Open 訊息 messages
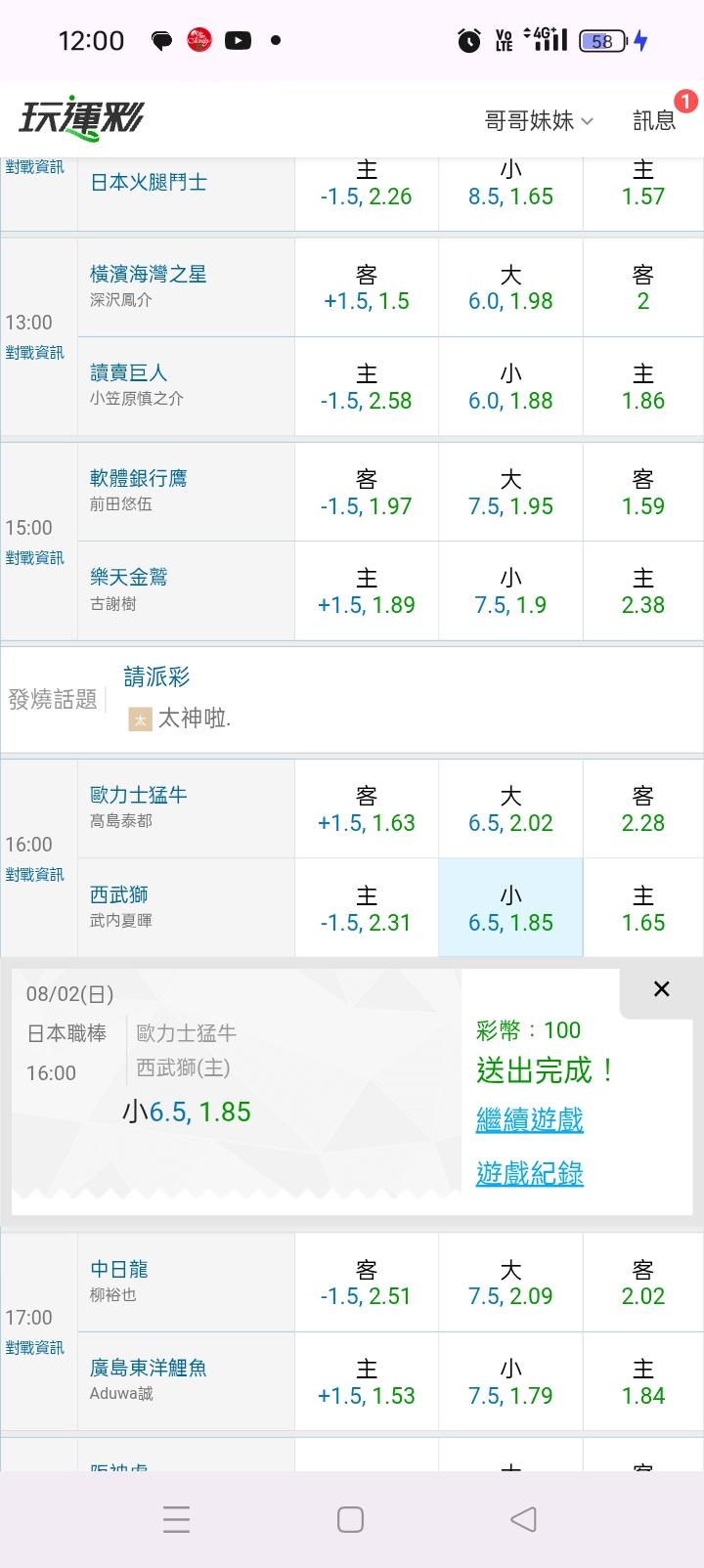This screenshot has height=1568, width=704. (654, 120)
